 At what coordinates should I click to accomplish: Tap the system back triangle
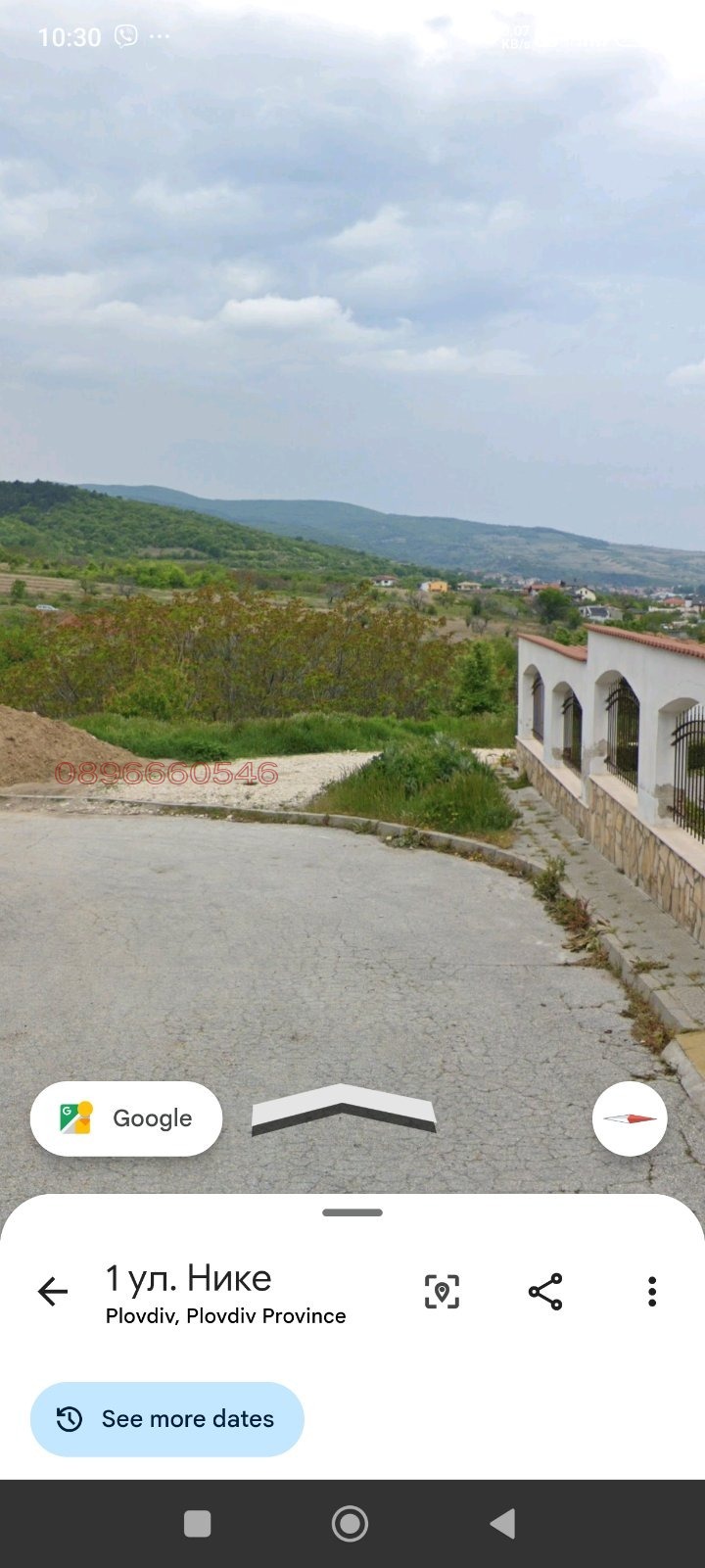point(503,1524)
